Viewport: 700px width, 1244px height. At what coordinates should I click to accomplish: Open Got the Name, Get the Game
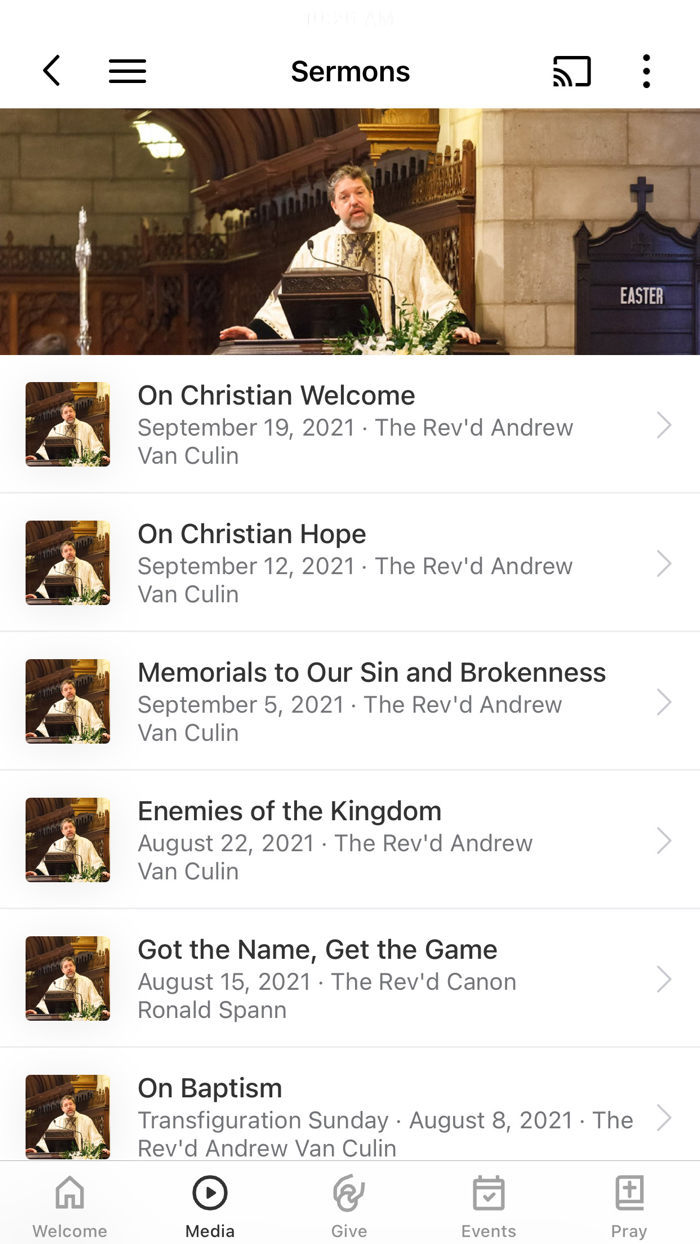tap(350, 978)
